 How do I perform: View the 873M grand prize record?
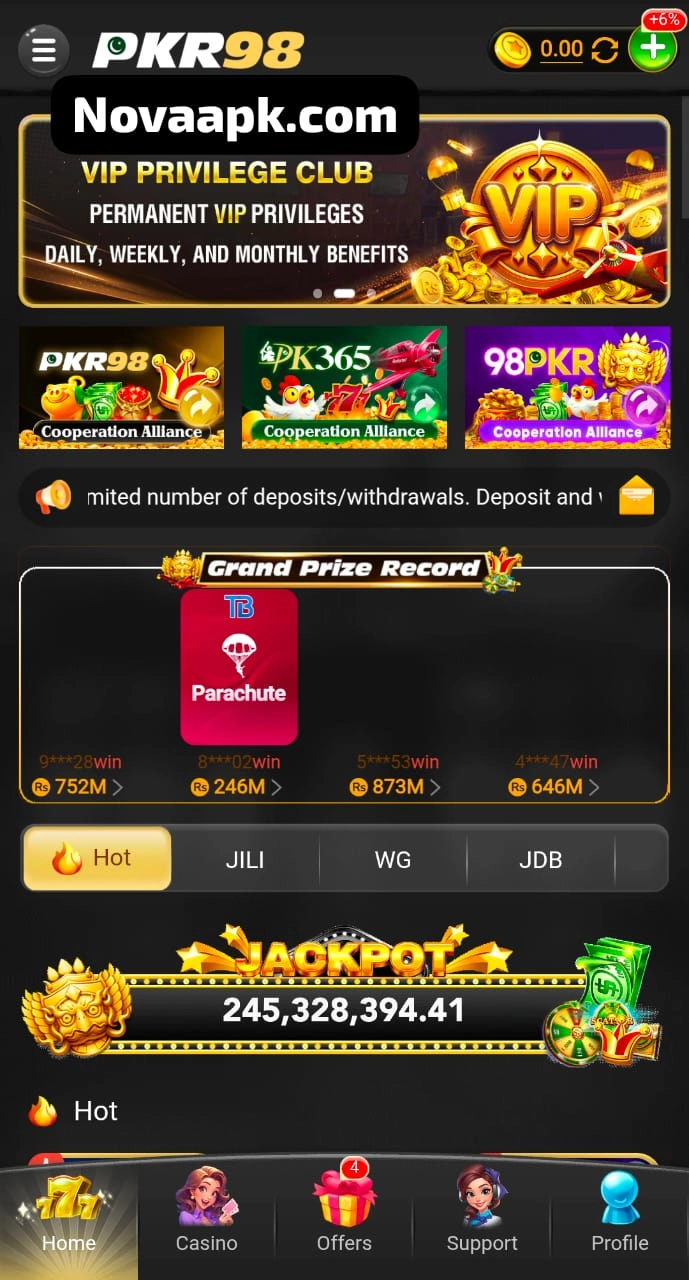396,787
